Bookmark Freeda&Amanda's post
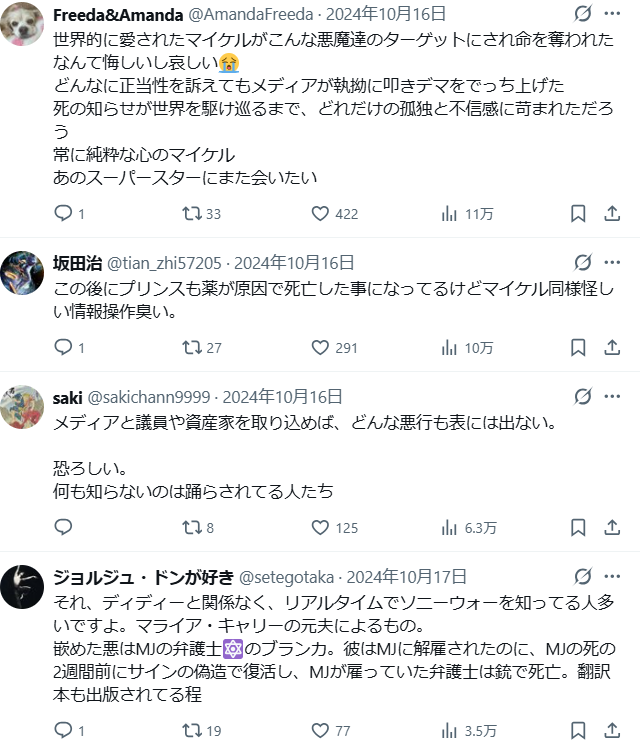This screenshot has width=640, height=746. pyautogui.click(x=578, y=213)
